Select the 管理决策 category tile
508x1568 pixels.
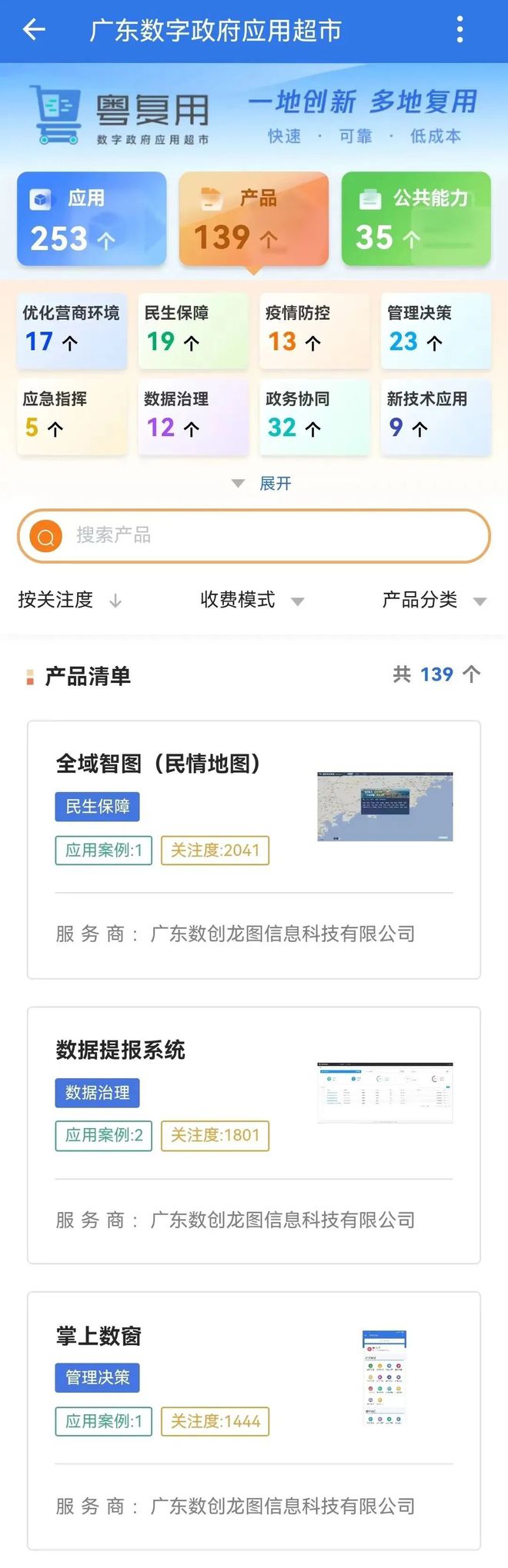(436, 329)
